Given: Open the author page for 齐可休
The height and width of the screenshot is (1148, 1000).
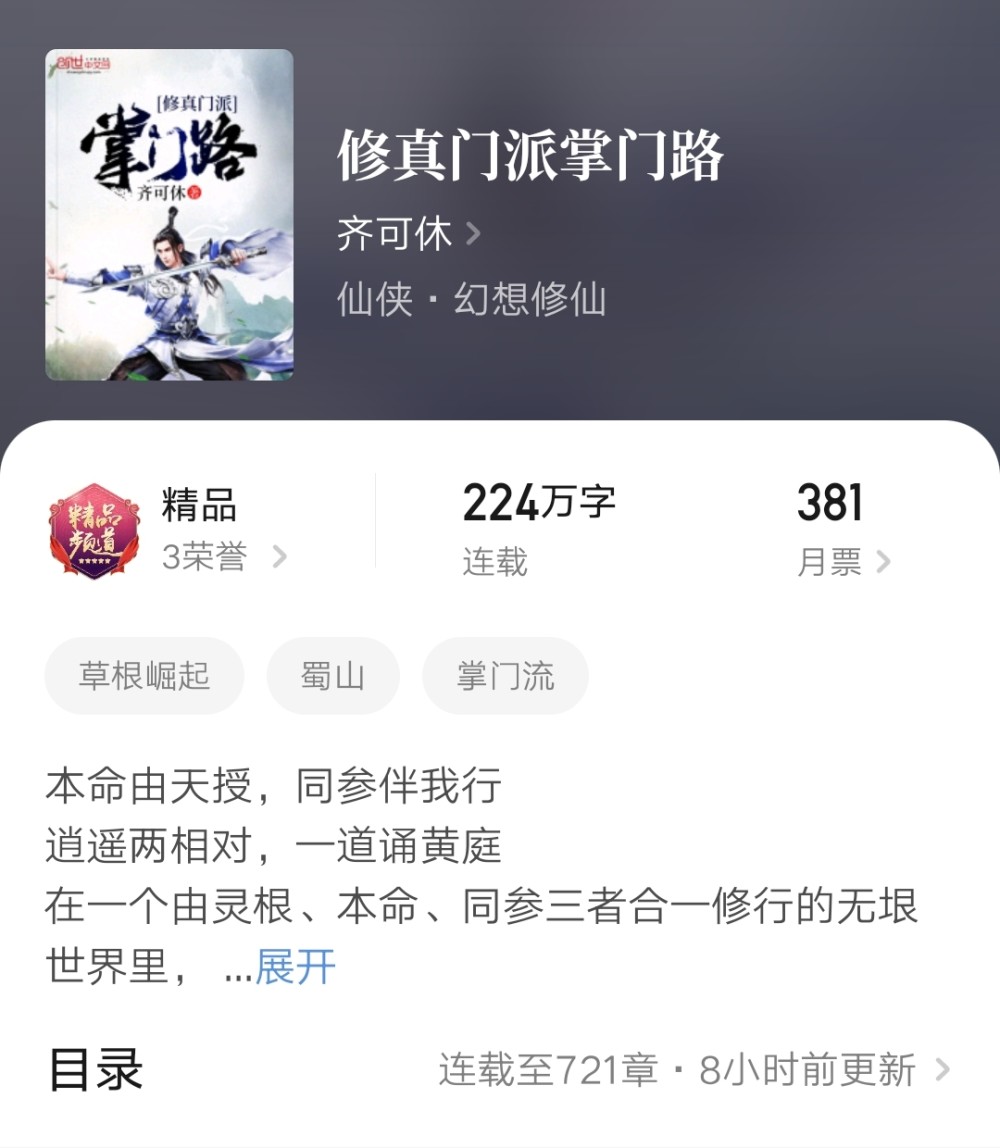Looking at the screenshot, I should click(x=392, y=235).
